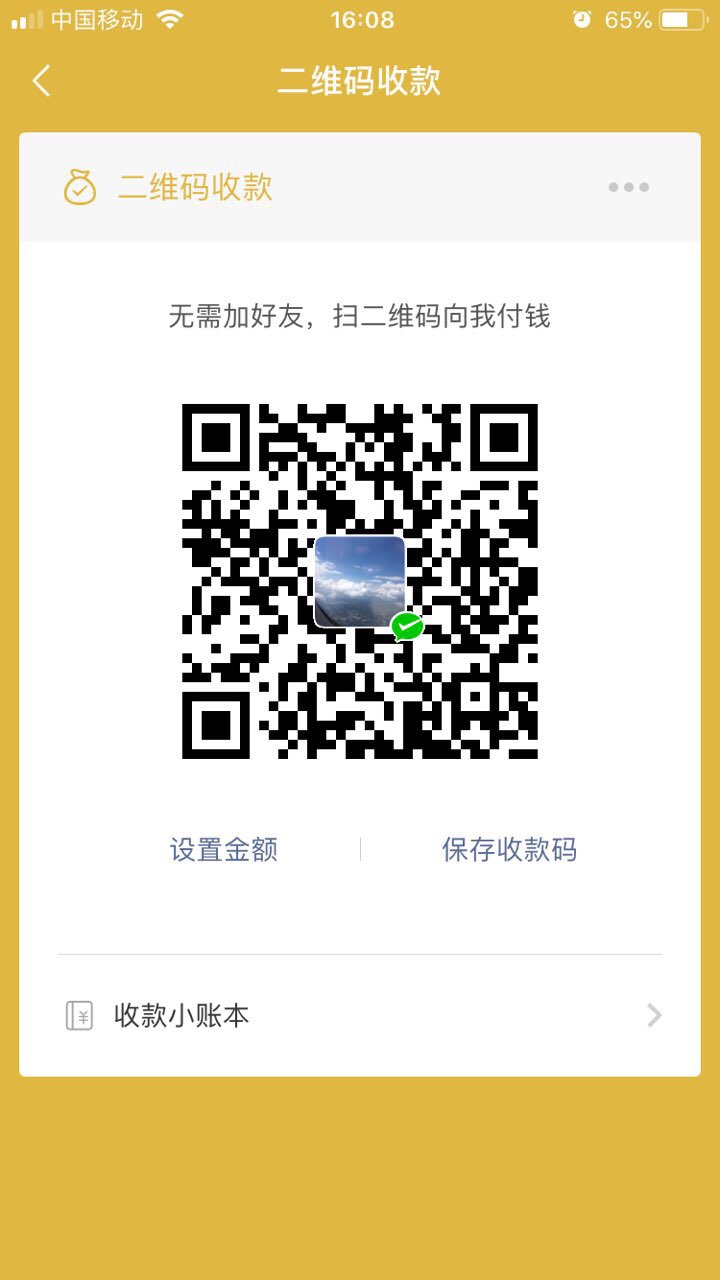This screenshot has height=1280, width=720.
Task: Click the money pouch payment icon
Action: (80, 187)
